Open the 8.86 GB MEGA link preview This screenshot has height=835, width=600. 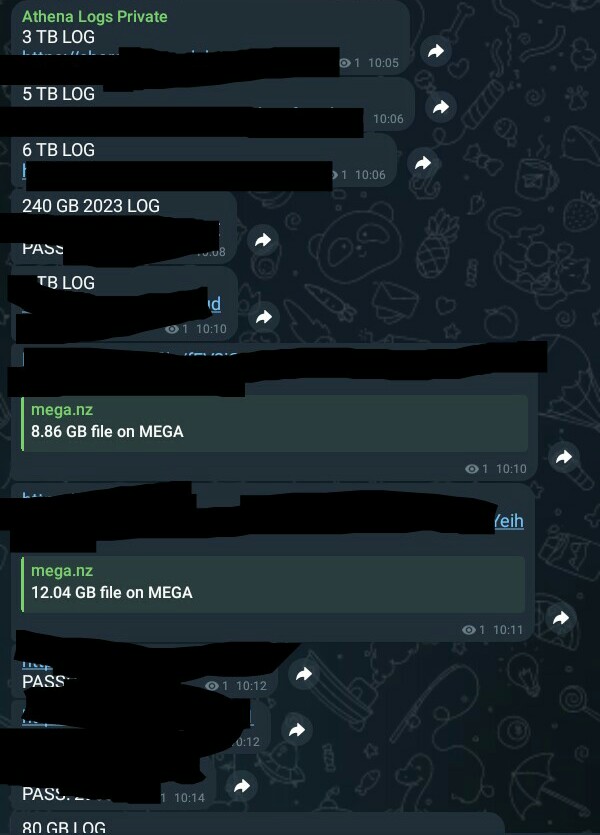(273, 422)
